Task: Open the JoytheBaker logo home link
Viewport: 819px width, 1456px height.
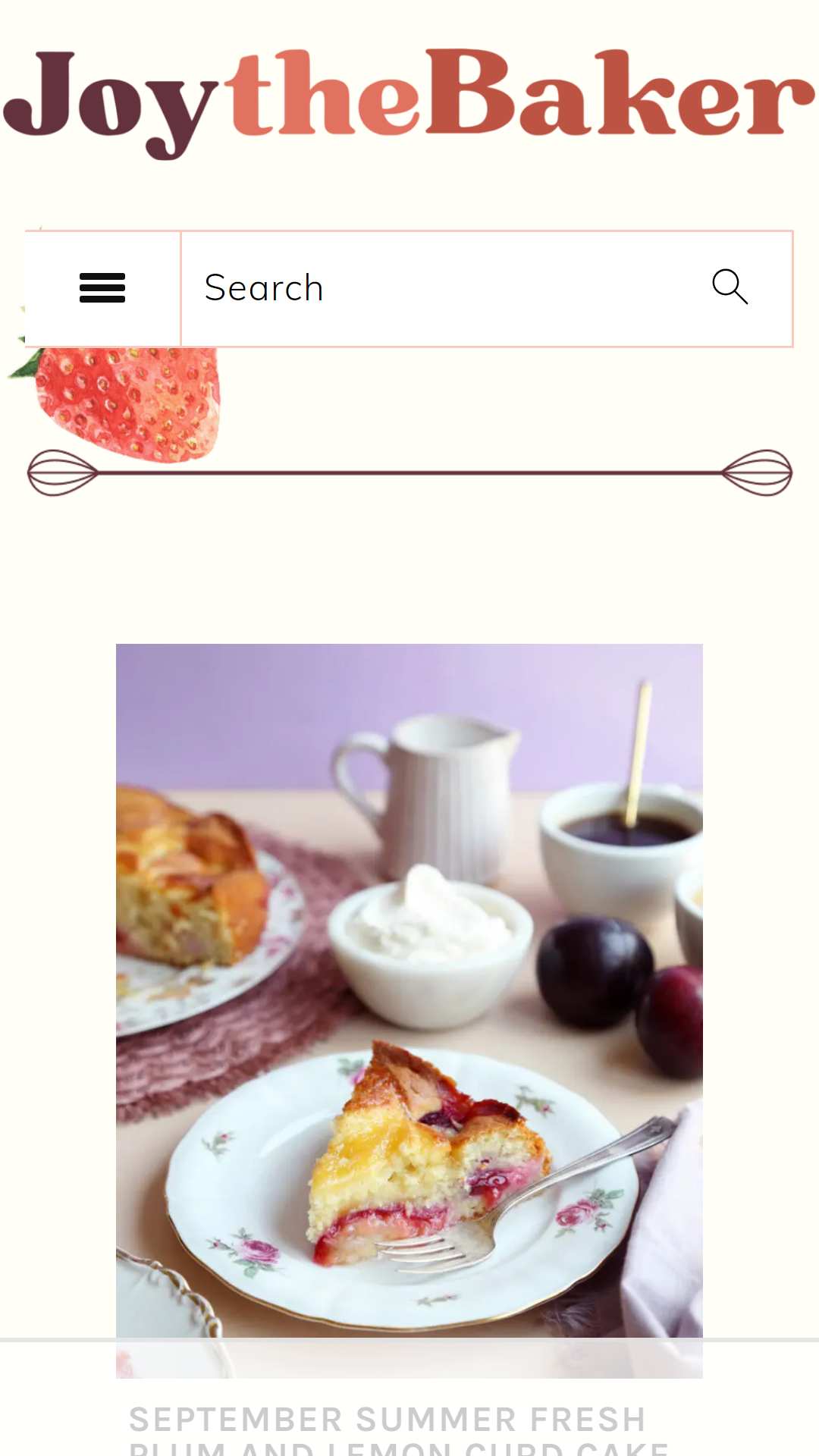Action: pyautogui.click(x=409, y=104)
